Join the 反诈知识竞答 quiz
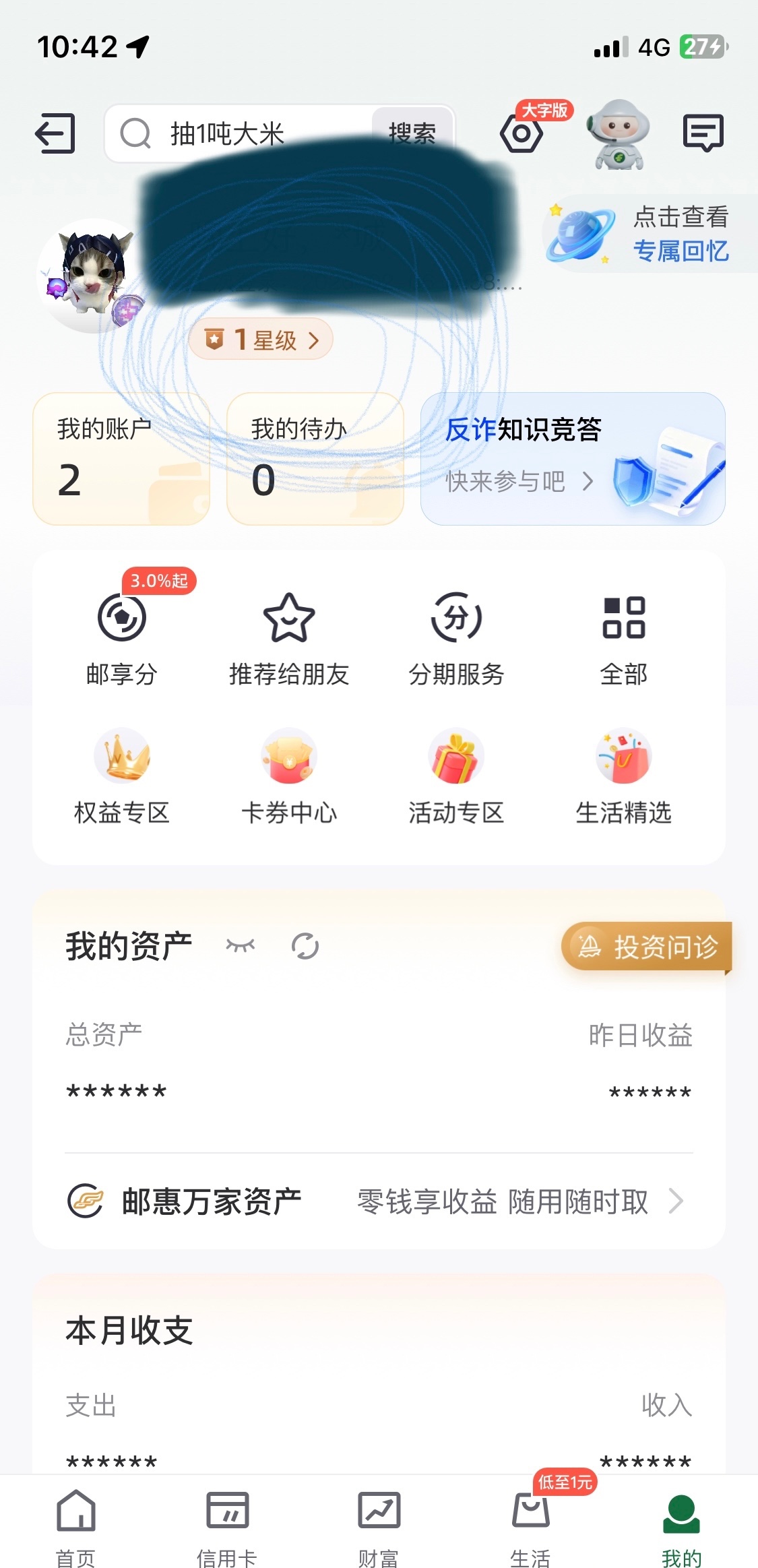 [572, 459]
